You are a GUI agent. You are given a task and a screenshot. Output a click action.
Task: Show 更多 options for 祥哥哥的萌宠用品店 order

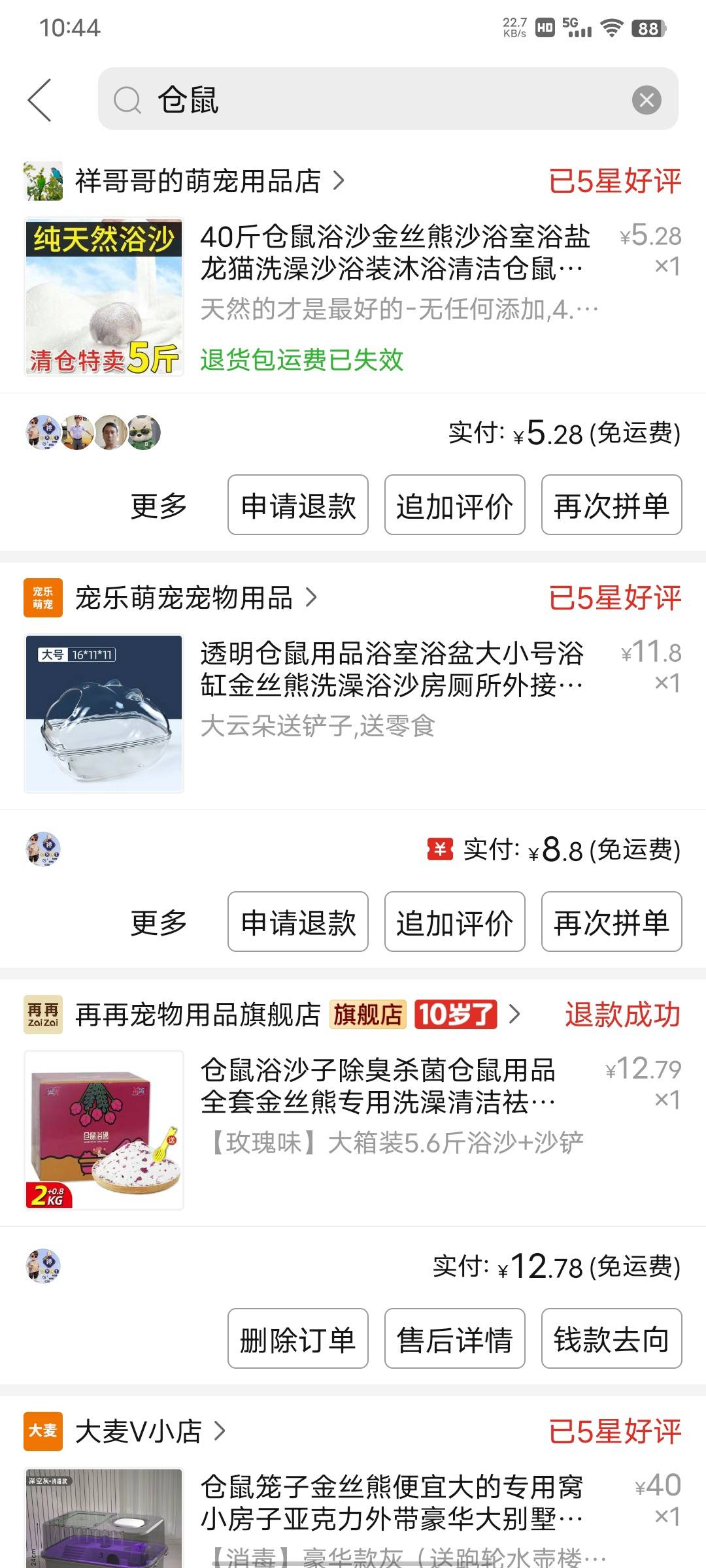159,505
